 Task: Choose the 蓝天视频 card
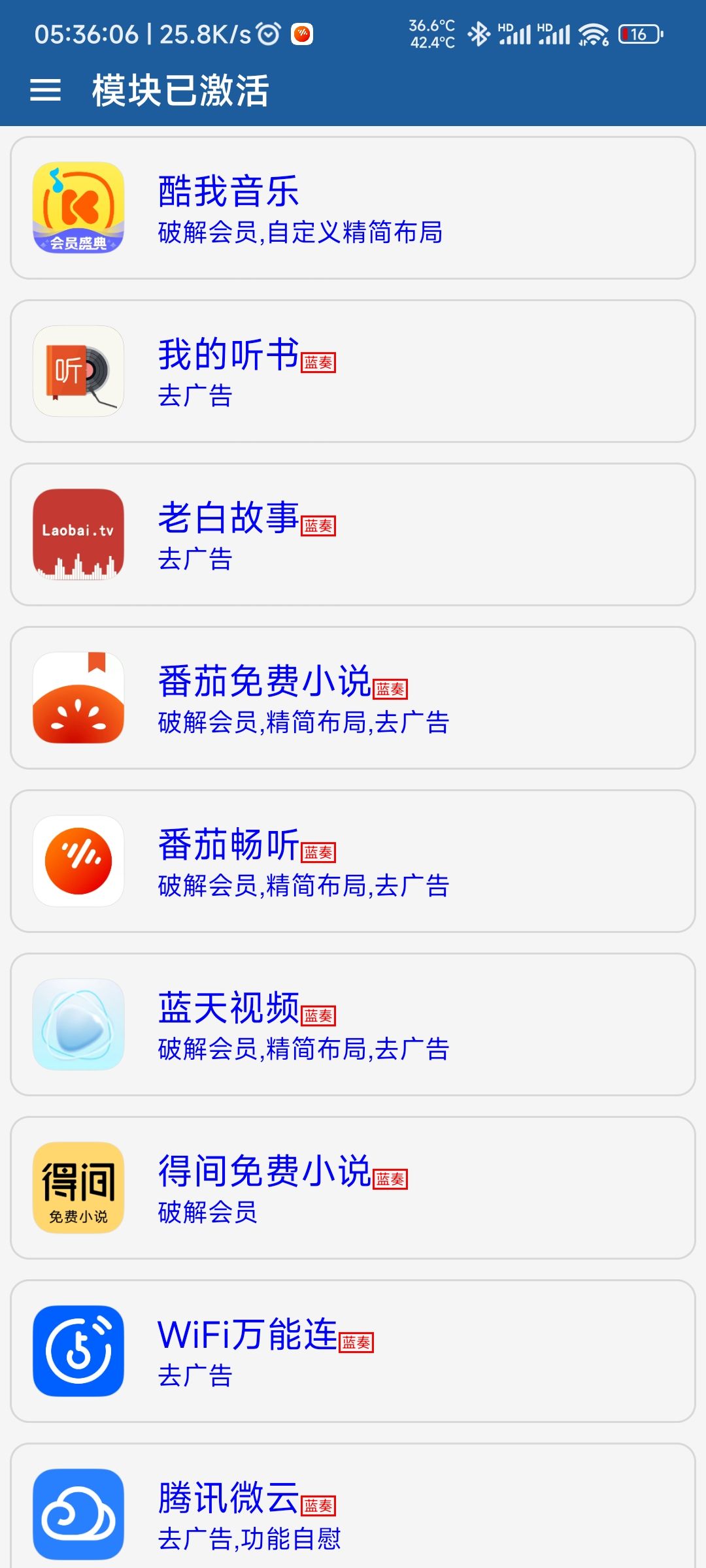coord(353,1024)
